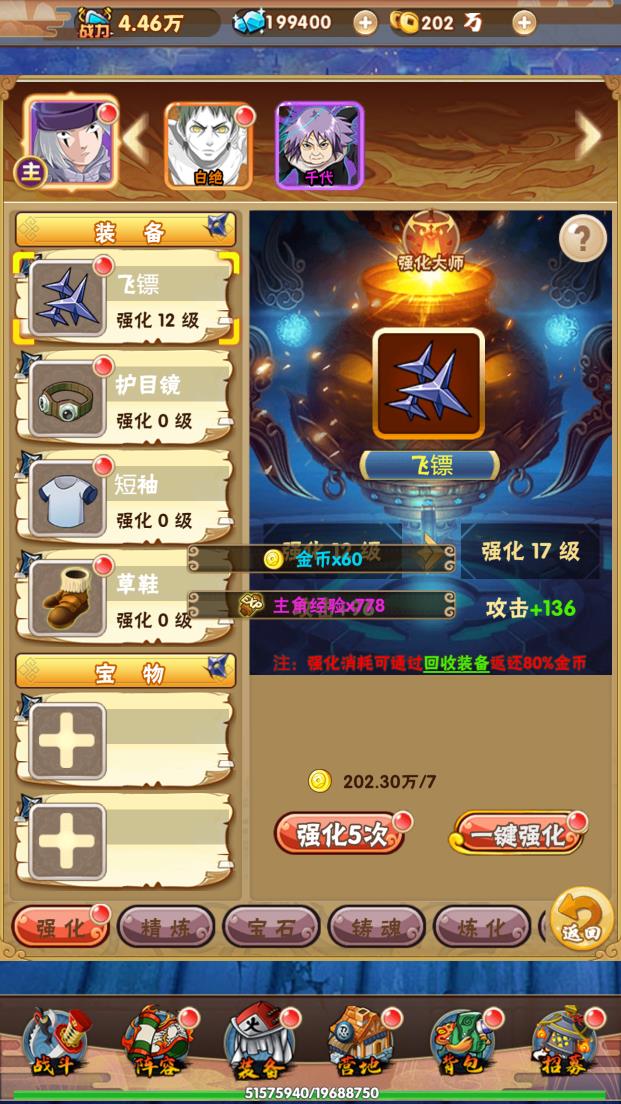
Task: Open the question mark help icon
Action: pos(583,238)
